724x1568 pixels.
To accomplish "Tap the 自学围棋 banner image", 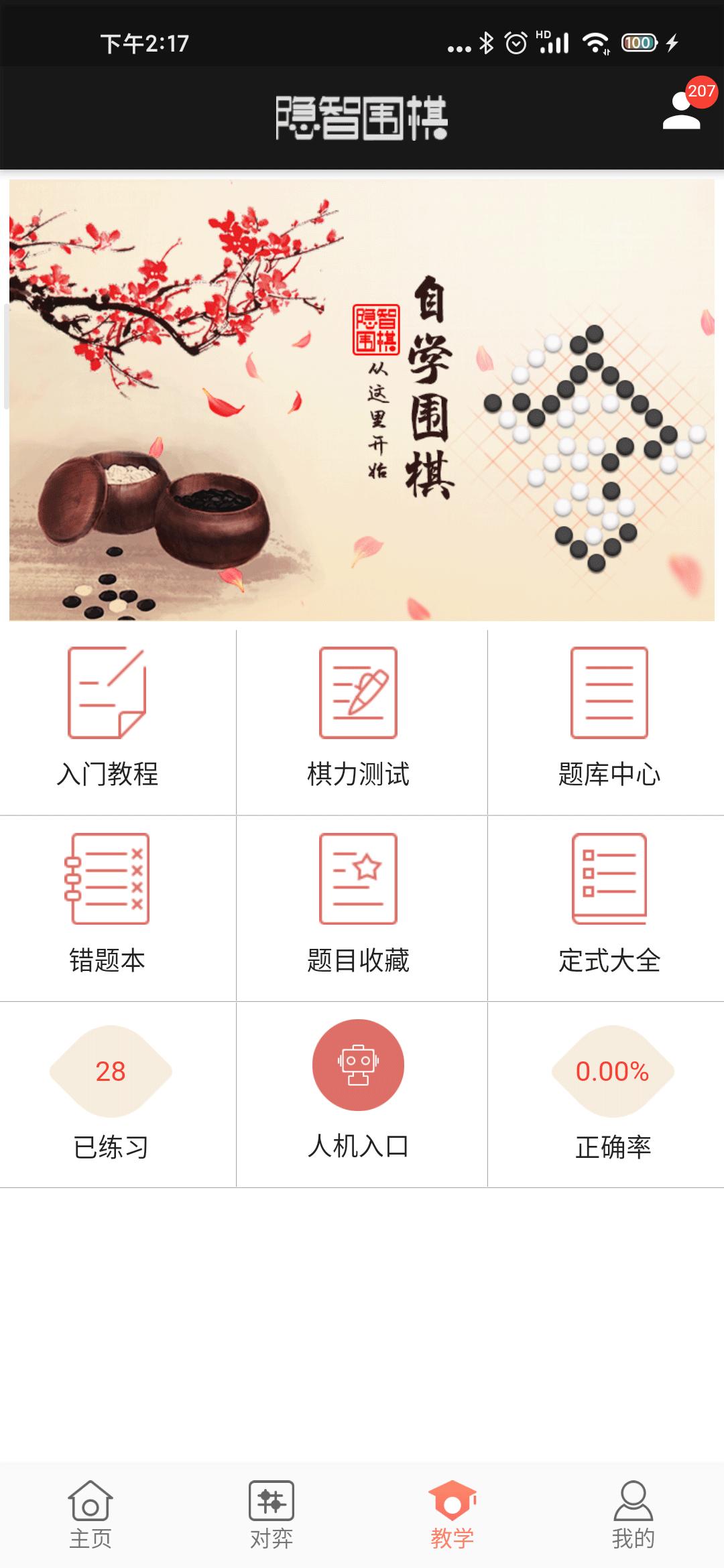I will pyautogui.click(x=362, y=399).
